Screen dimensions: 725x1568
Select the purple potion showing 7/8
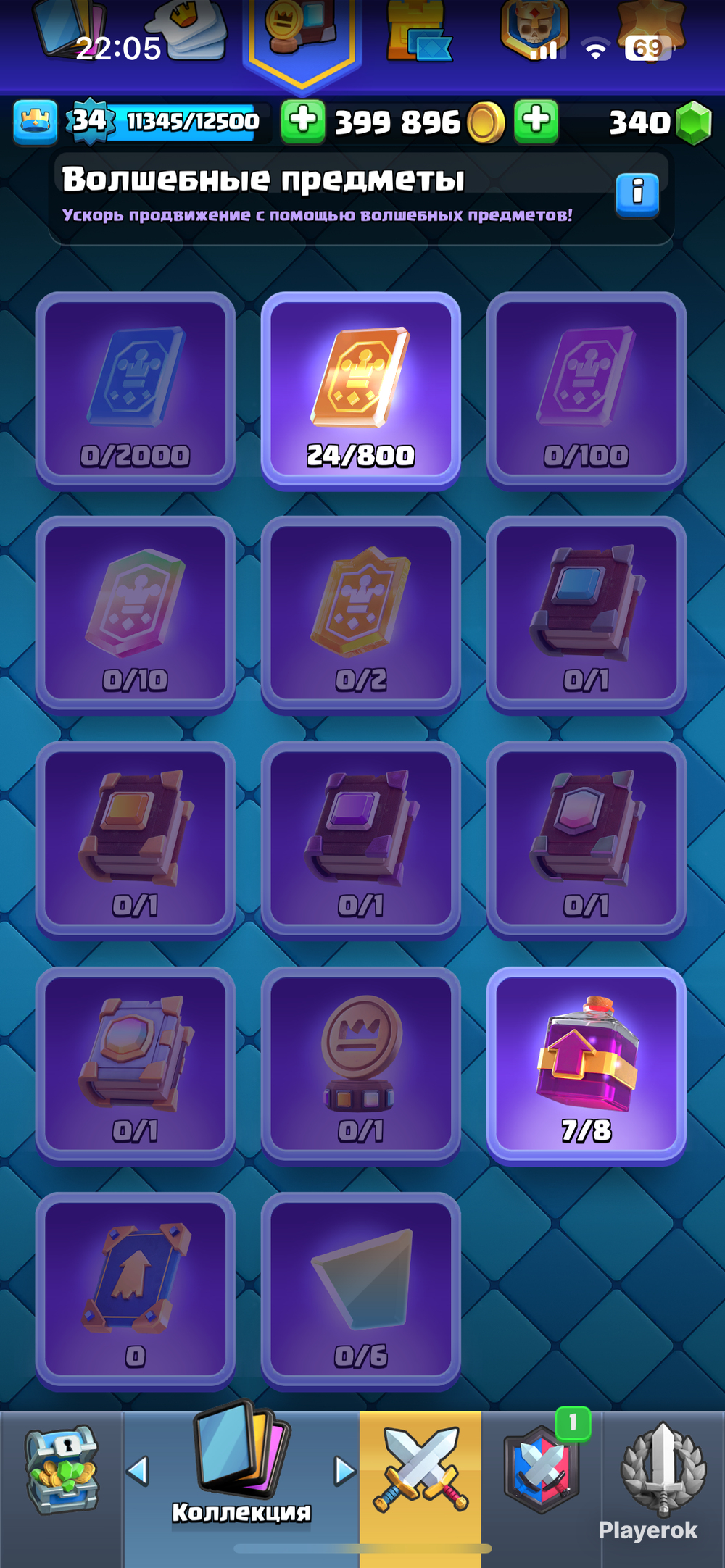(587, 1066)
